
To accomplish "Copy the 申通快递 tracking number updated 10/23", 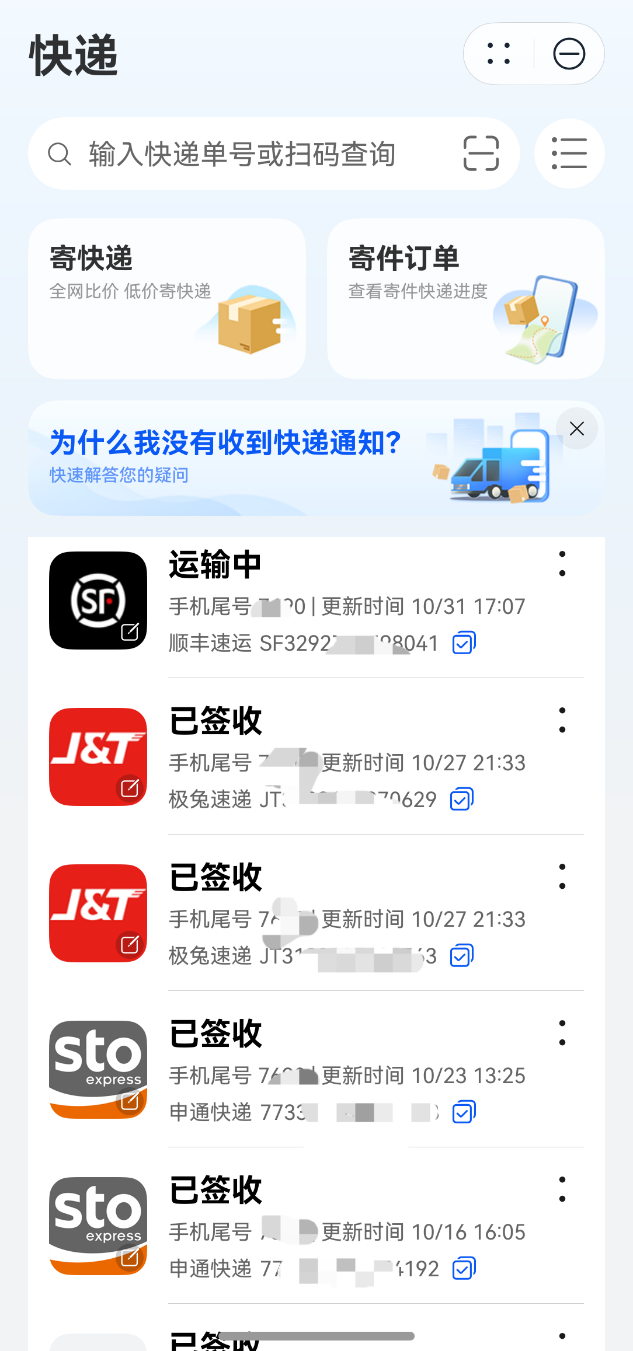I will tap(464, 1112).
